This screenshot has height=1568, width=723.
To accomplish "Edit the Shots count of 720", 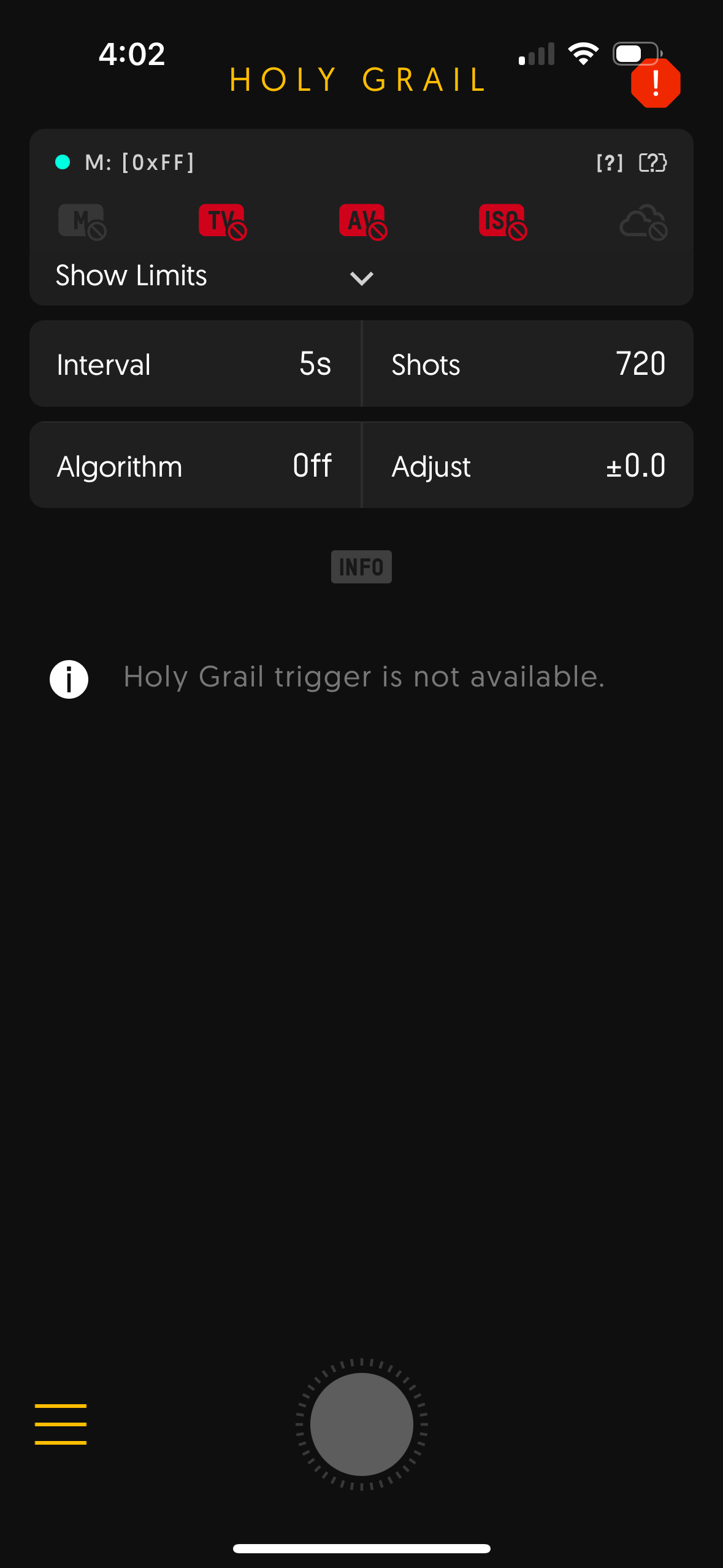I will coord(527,364).
